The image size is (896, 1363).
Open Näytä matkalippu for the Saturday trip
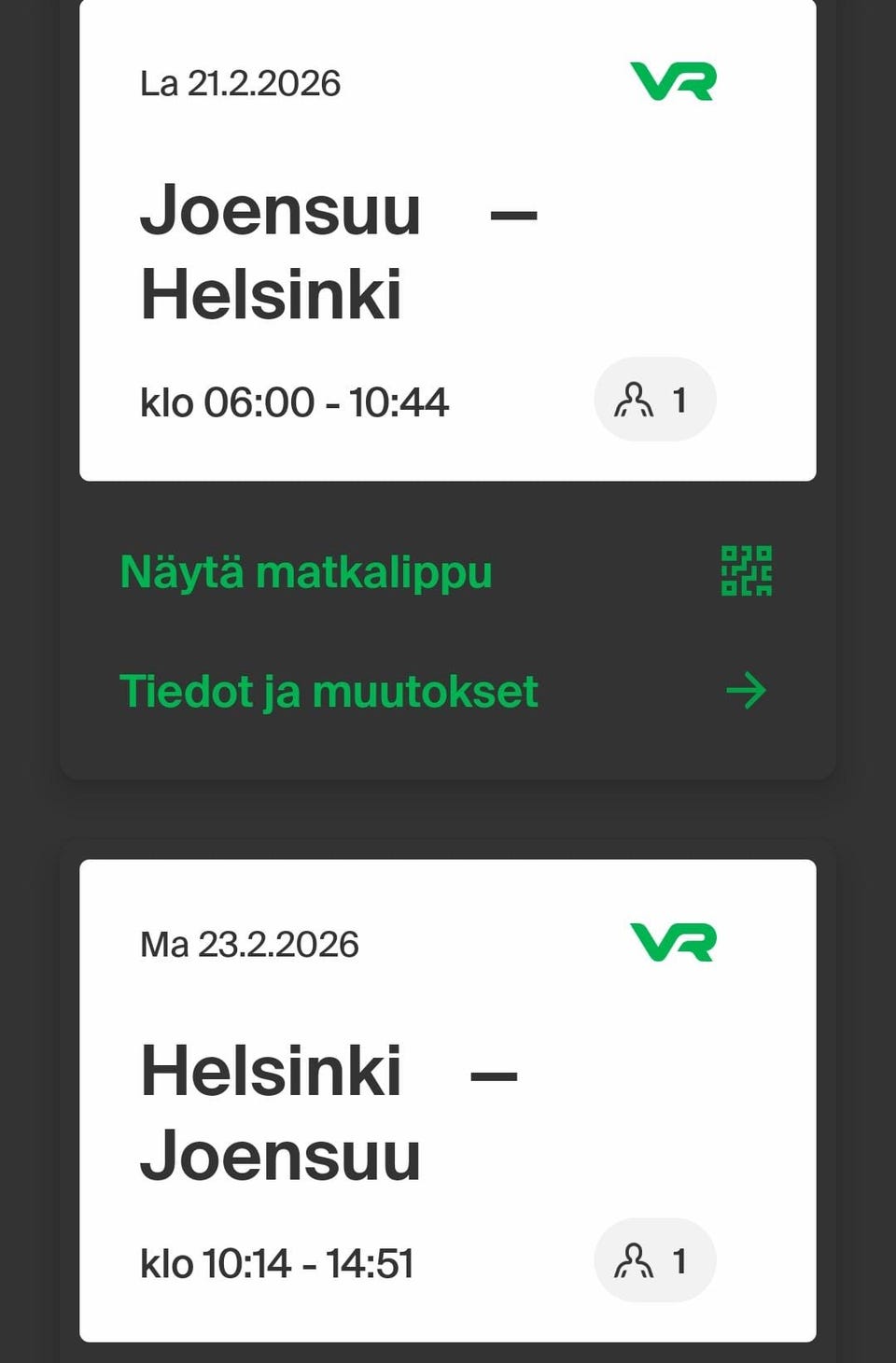pos(305,570)
